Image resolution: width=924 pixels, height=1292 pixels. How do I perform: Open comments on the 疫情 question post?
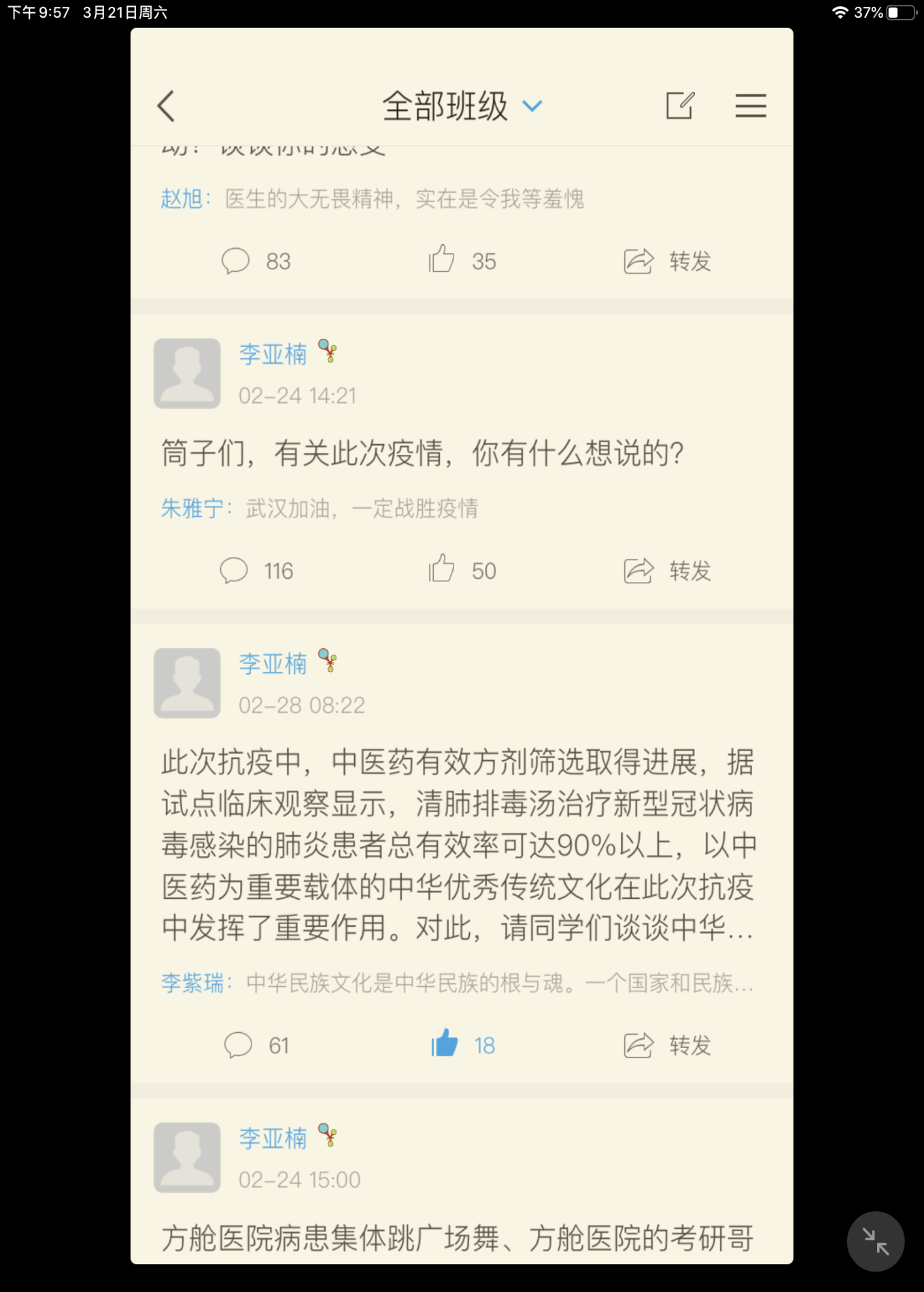pyautogui.click(x=256, y=571)
